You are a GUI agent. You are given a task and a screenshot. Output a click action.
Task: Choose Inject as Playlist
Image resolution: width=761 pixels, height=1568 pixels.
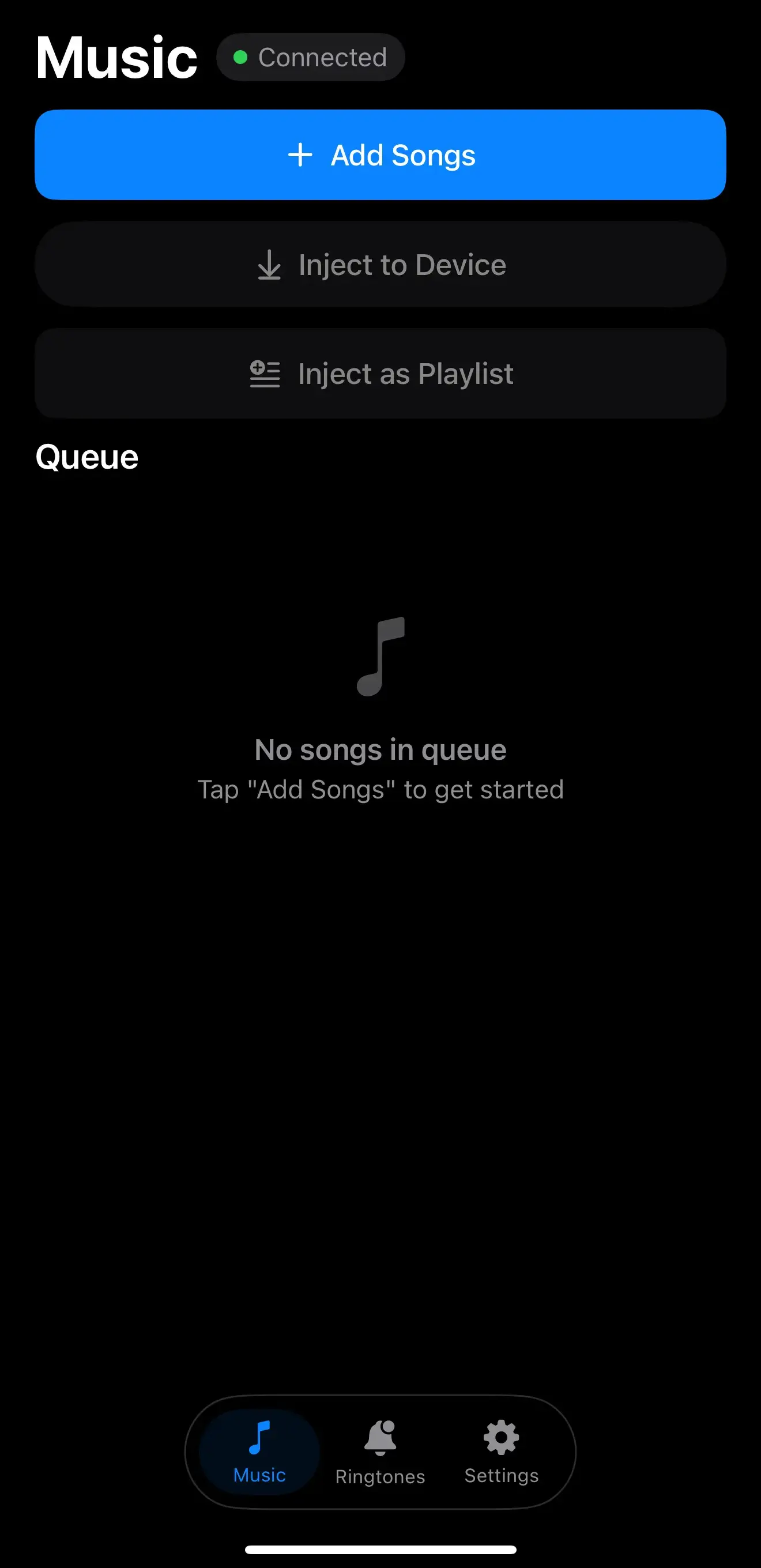pos(380,373)
